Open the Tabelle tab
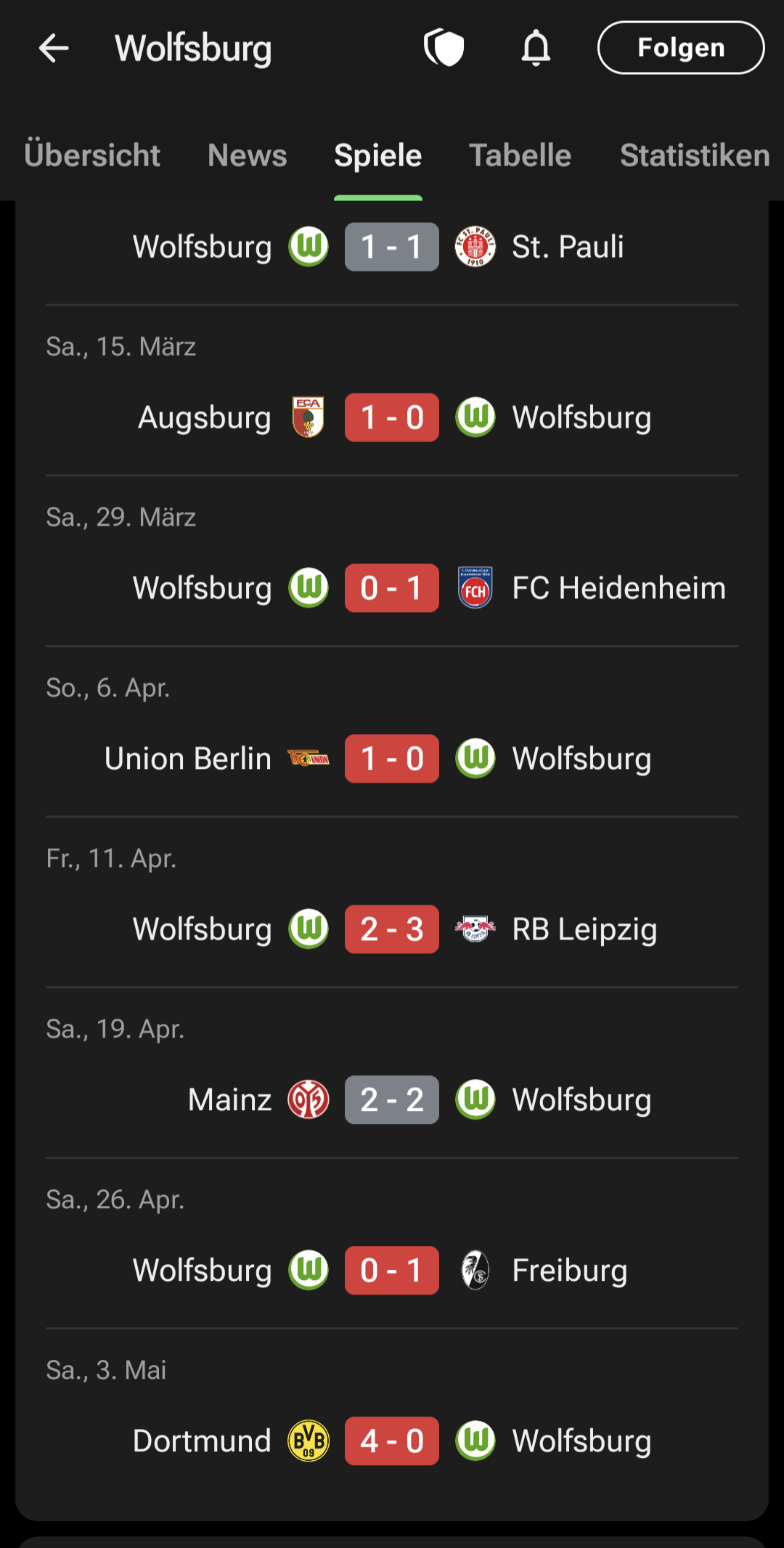Viewport: 784px width, 1548px height. click(x=520, y=155)
